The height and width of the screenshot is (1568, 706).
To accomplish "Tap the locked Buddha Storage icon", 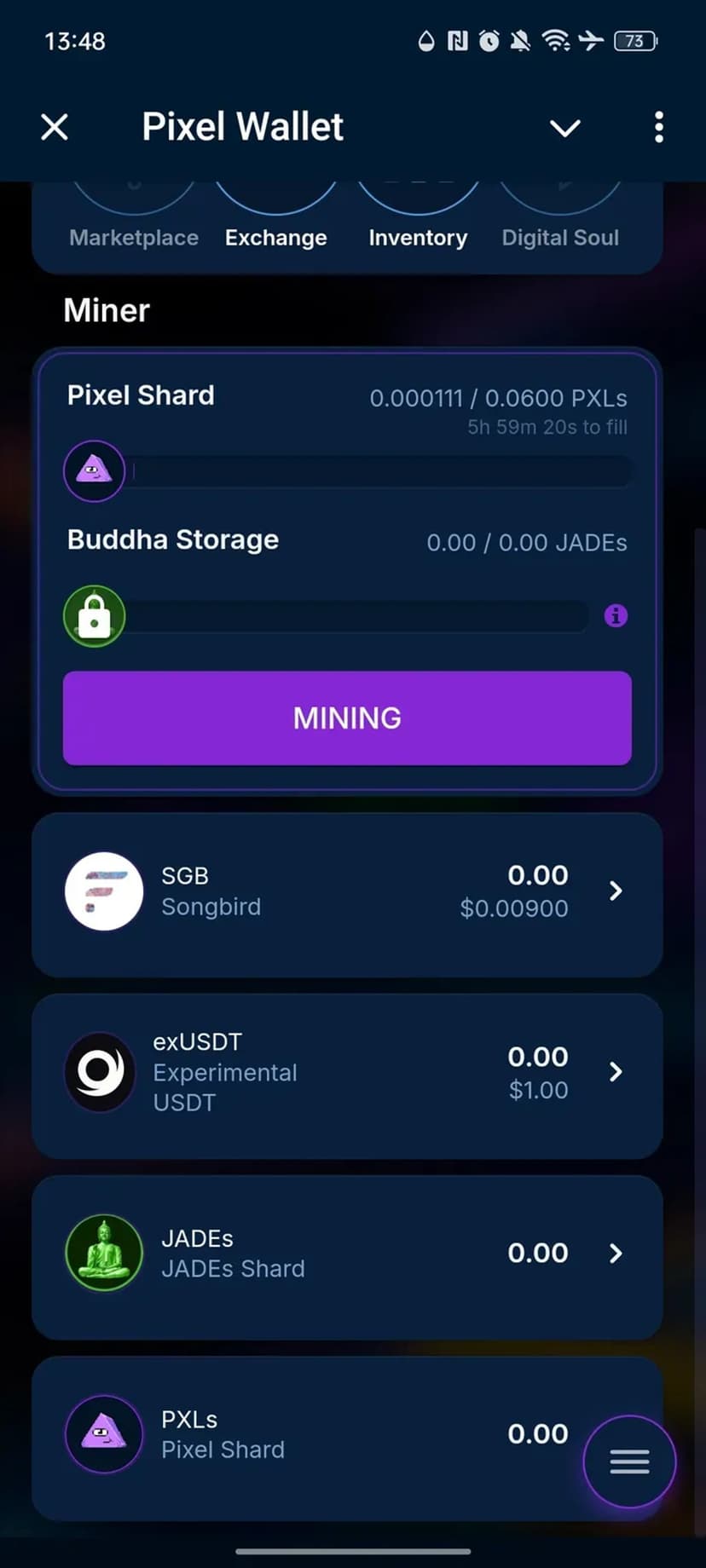I will (95, 616).
